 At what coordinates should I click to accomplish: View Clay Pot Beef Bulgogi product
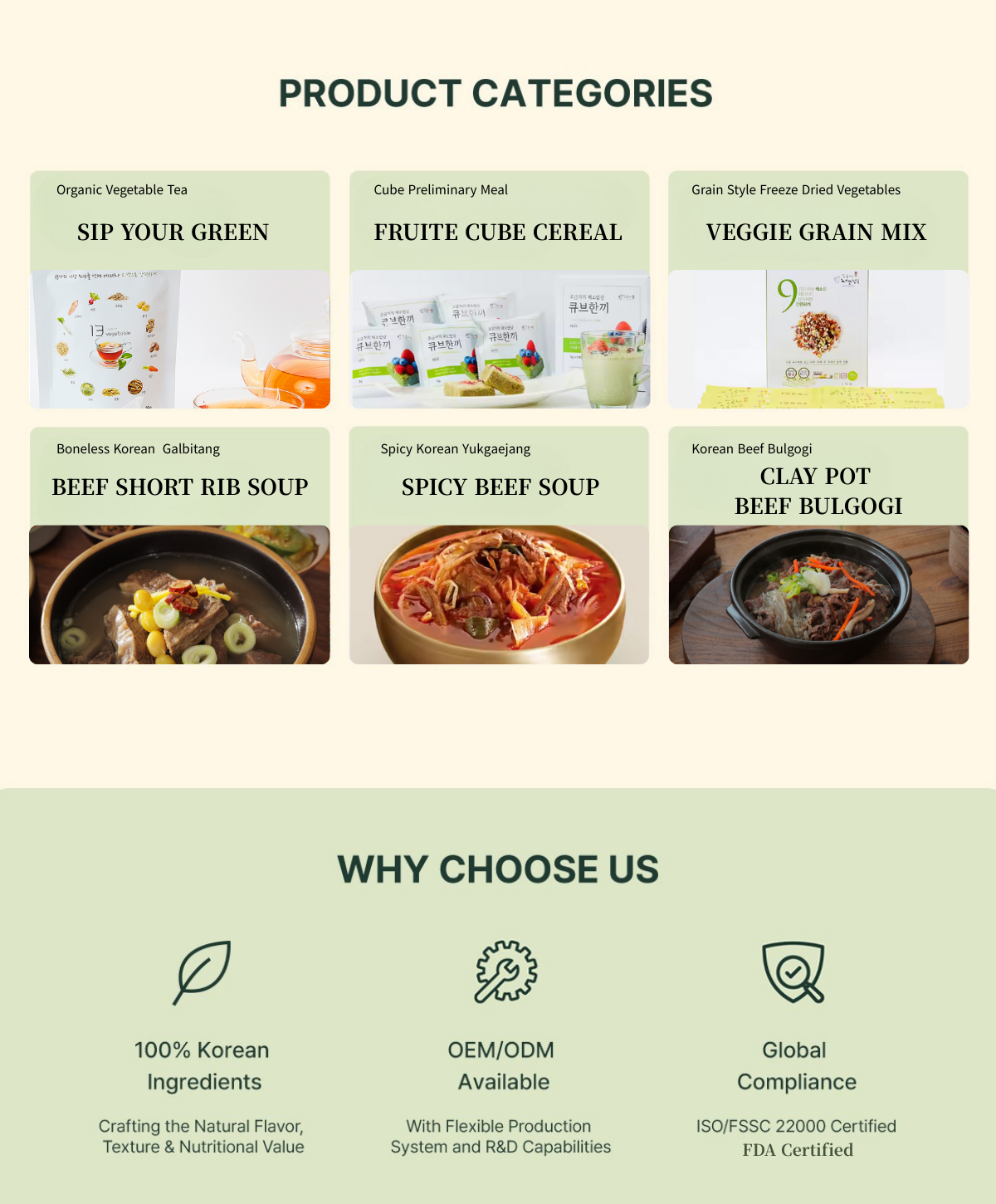pos(818,546)
